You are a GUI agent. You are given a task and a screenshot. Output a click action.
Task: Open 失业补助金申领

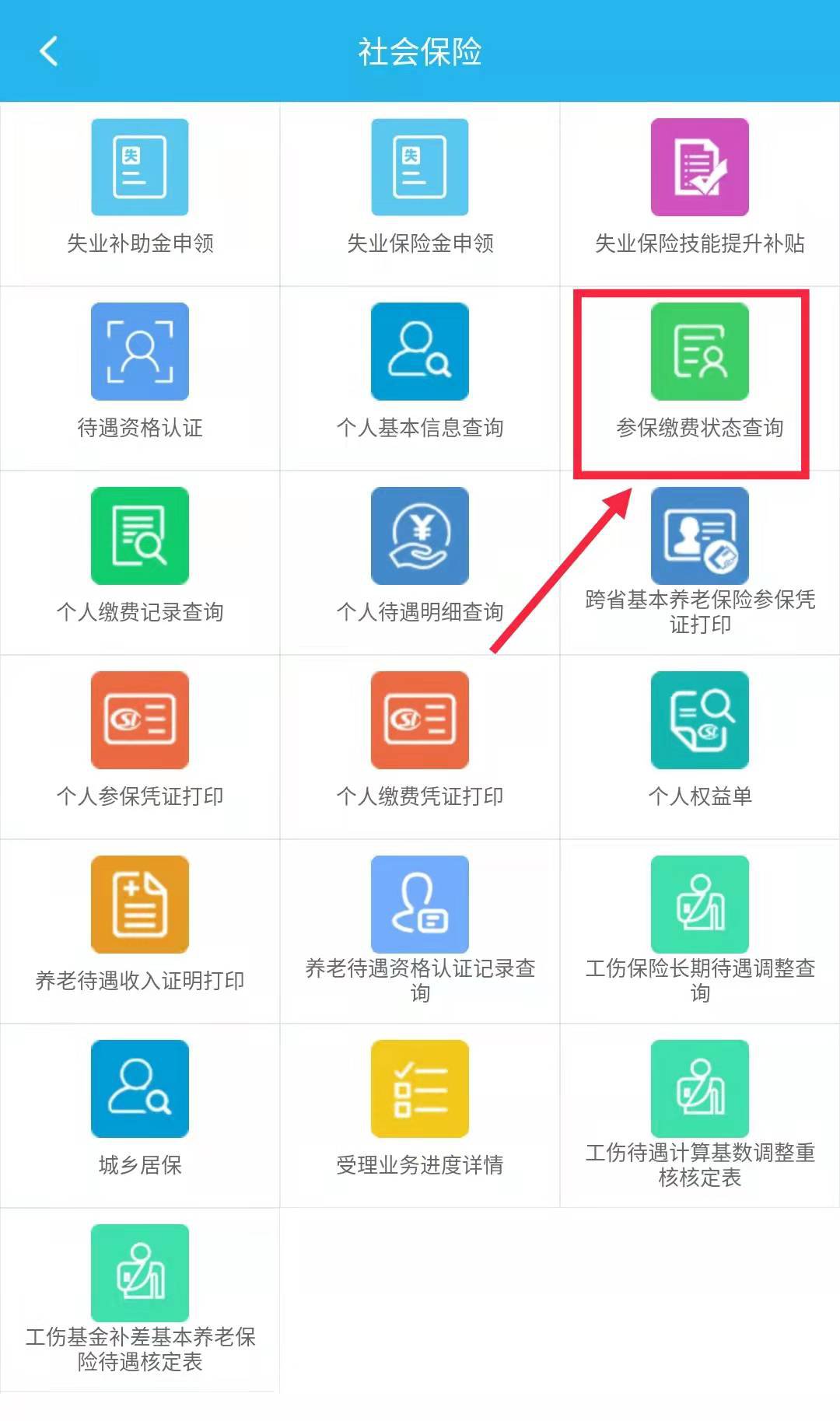[x=140, y=167]
